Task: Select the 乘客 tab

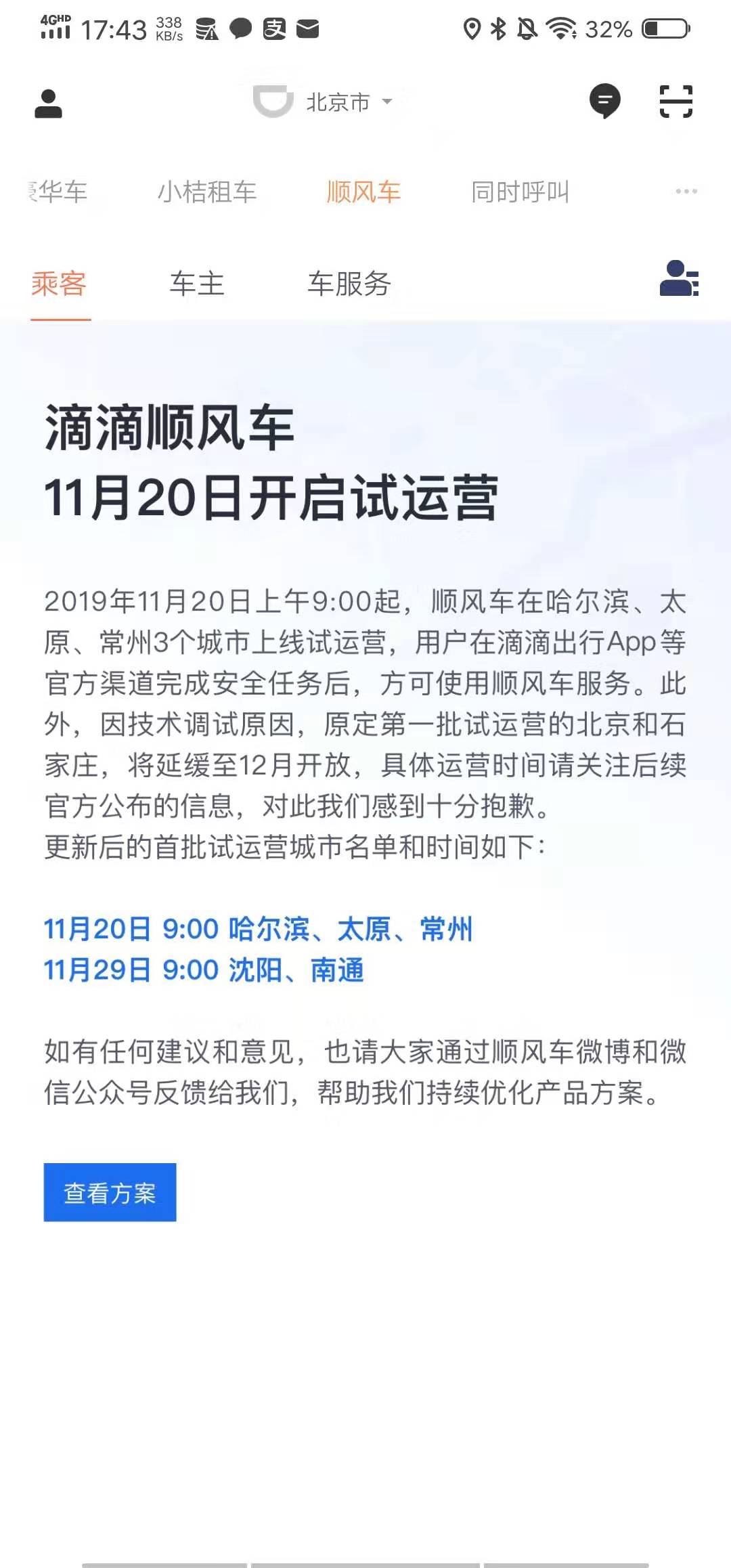Action: point(59,284)
